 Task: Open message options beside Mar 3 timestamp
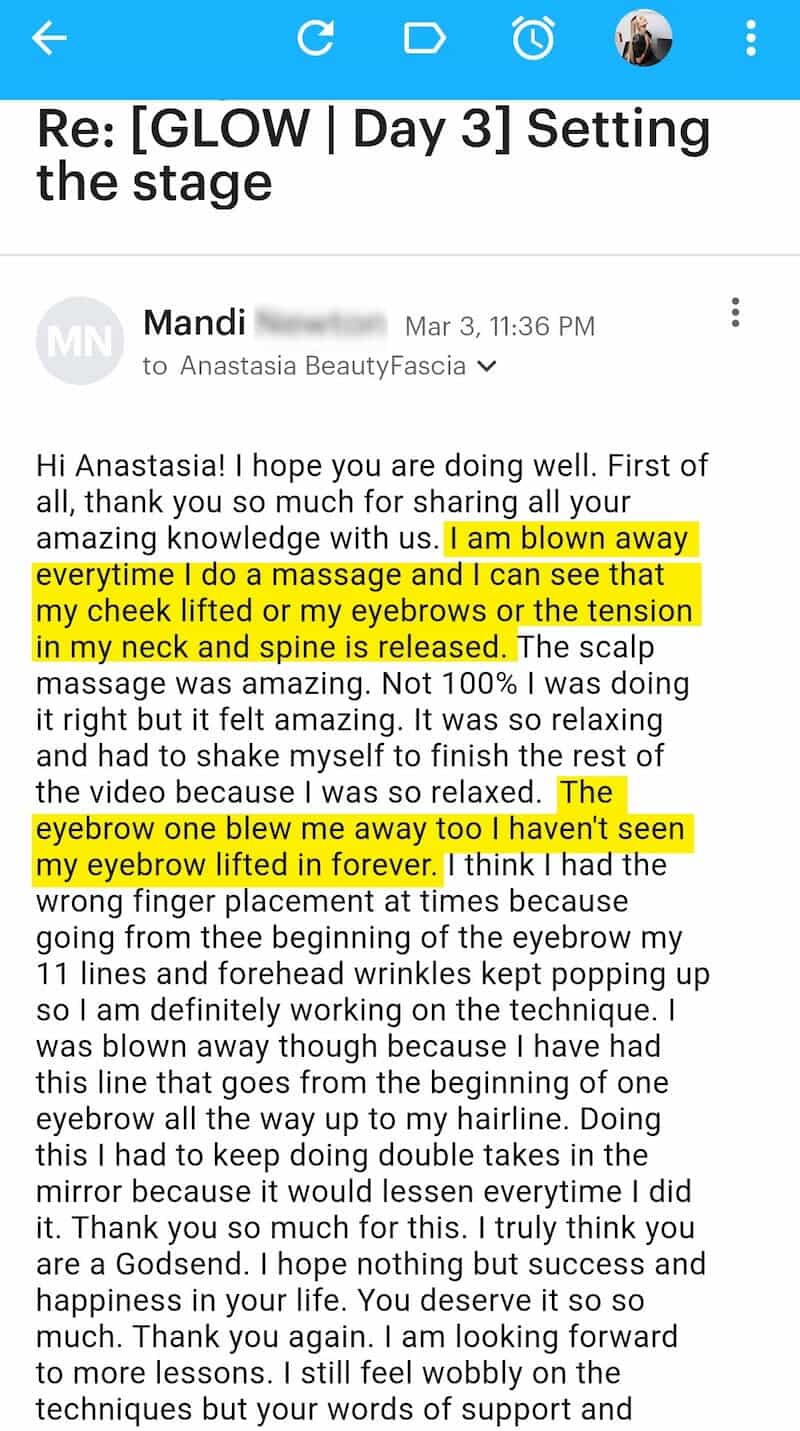[736, 313]
